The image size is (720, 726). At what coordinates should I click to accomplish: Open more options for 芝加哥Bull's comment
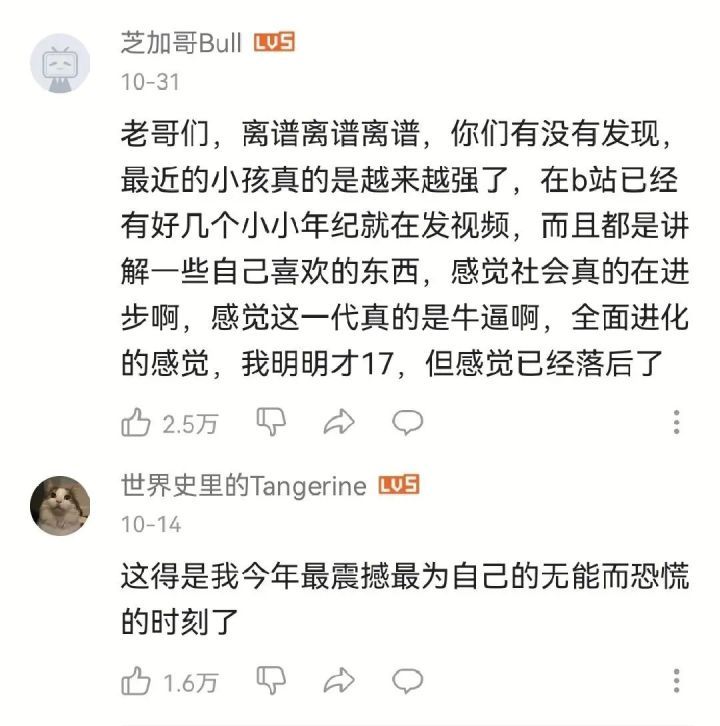click(x=676, y=421)
